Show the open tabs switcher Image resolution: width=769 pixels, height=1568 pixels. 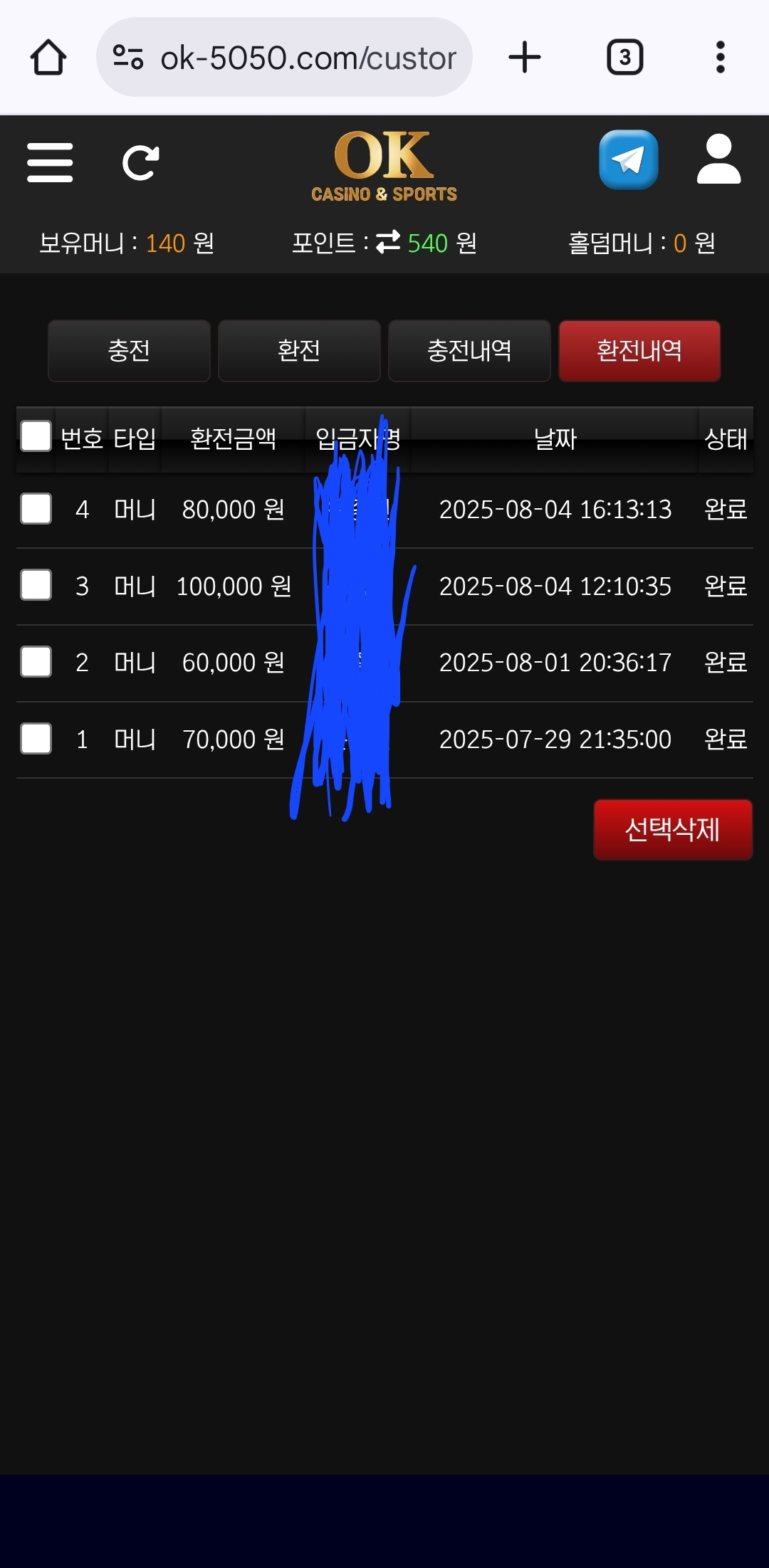624,58
